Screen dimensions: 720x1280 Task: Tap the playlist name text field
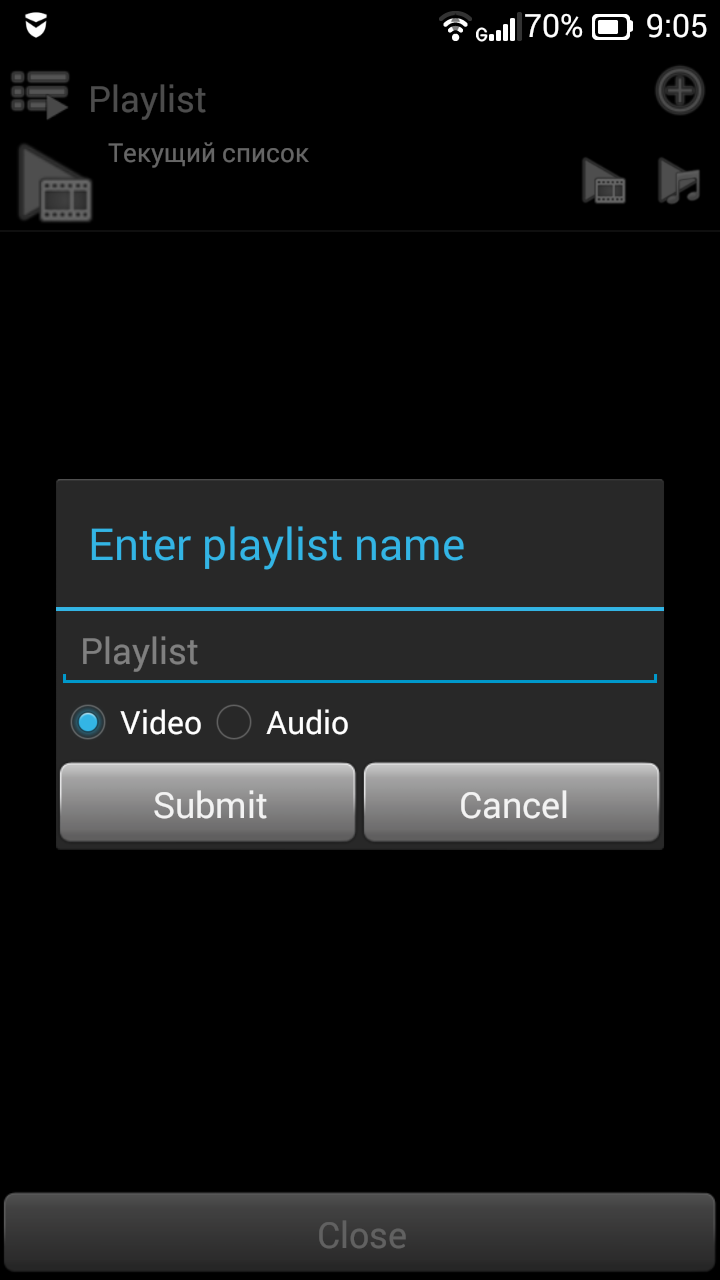pyautogui.click(x=359, y=652)
